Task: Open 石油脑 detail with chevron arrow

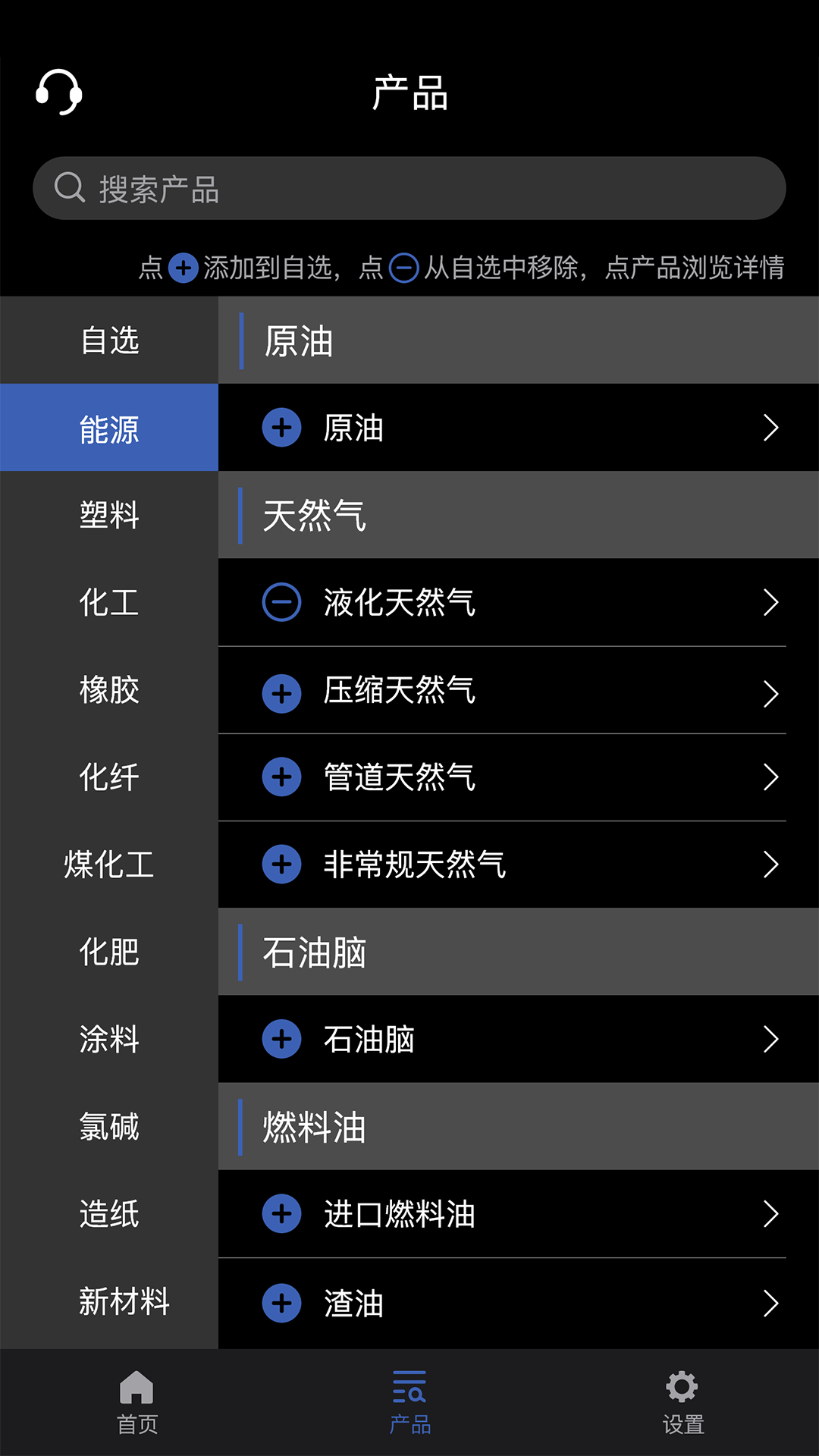Action: pos(771,1040)
